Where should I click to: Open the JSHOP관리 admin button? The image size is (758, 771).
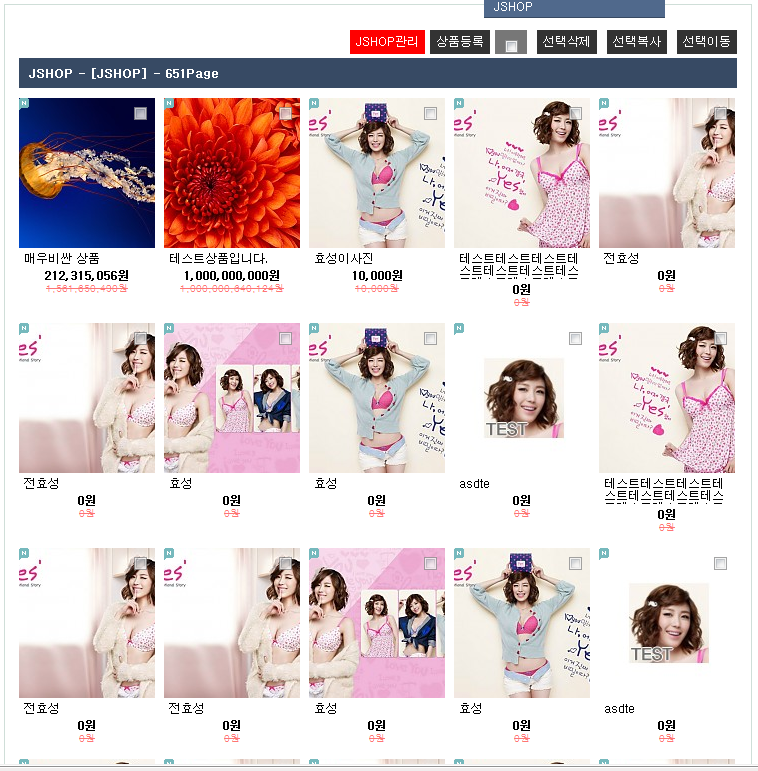pyautogui.click(x=387, y=42)
